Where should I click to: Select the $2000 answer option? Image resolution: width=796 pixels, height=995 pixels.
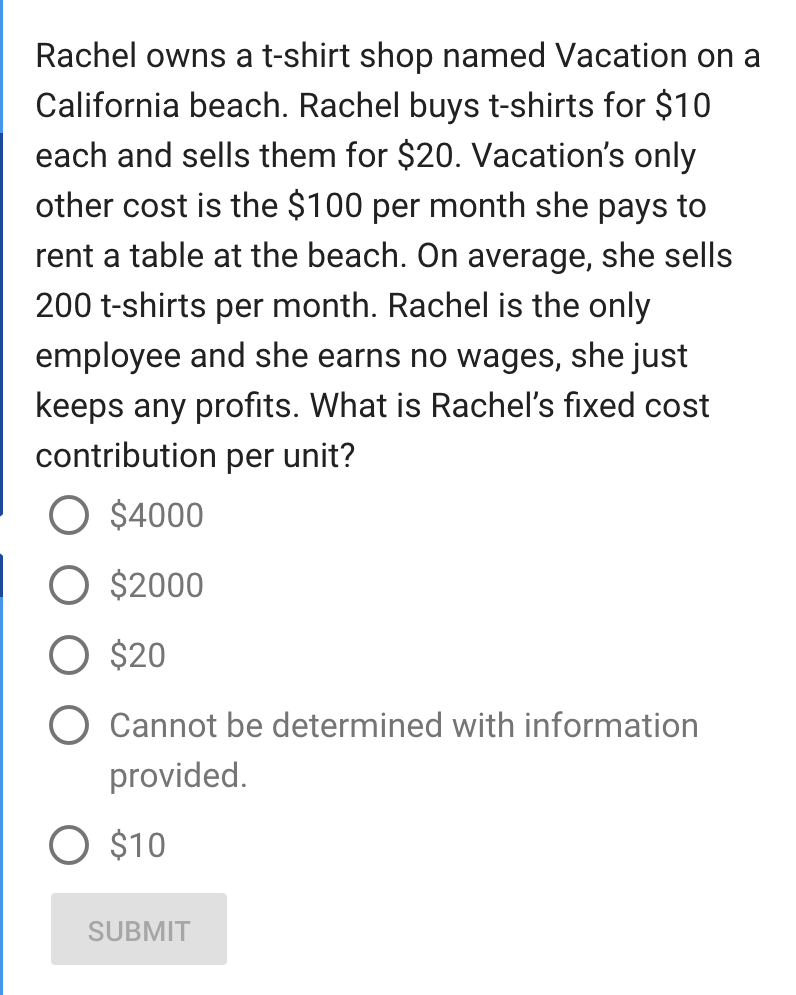pyautogui.click(x=155, y=585)
